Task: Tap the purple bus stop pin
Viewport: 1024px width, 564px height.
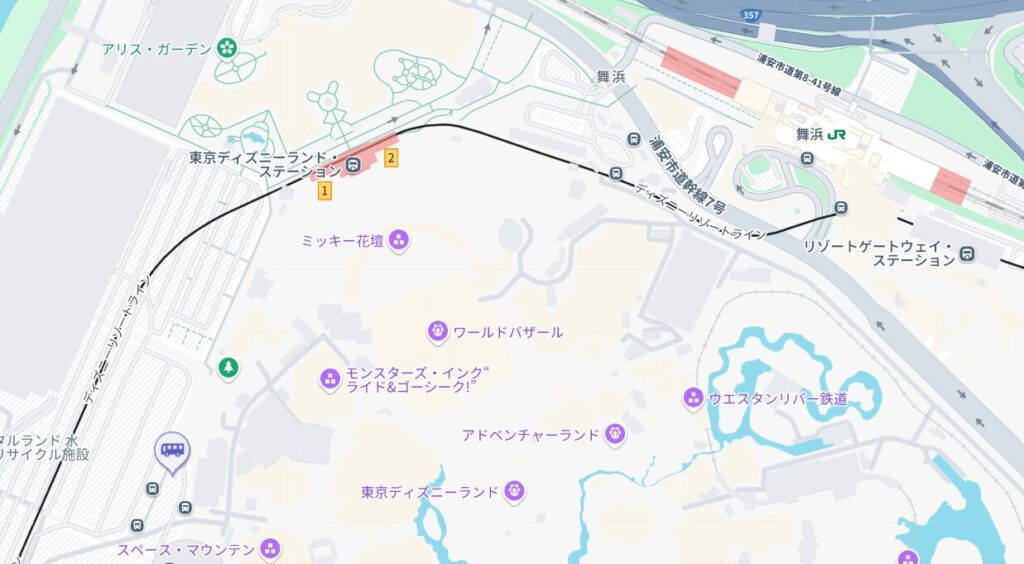Action: pyautogui.click(x=173, y=451)
